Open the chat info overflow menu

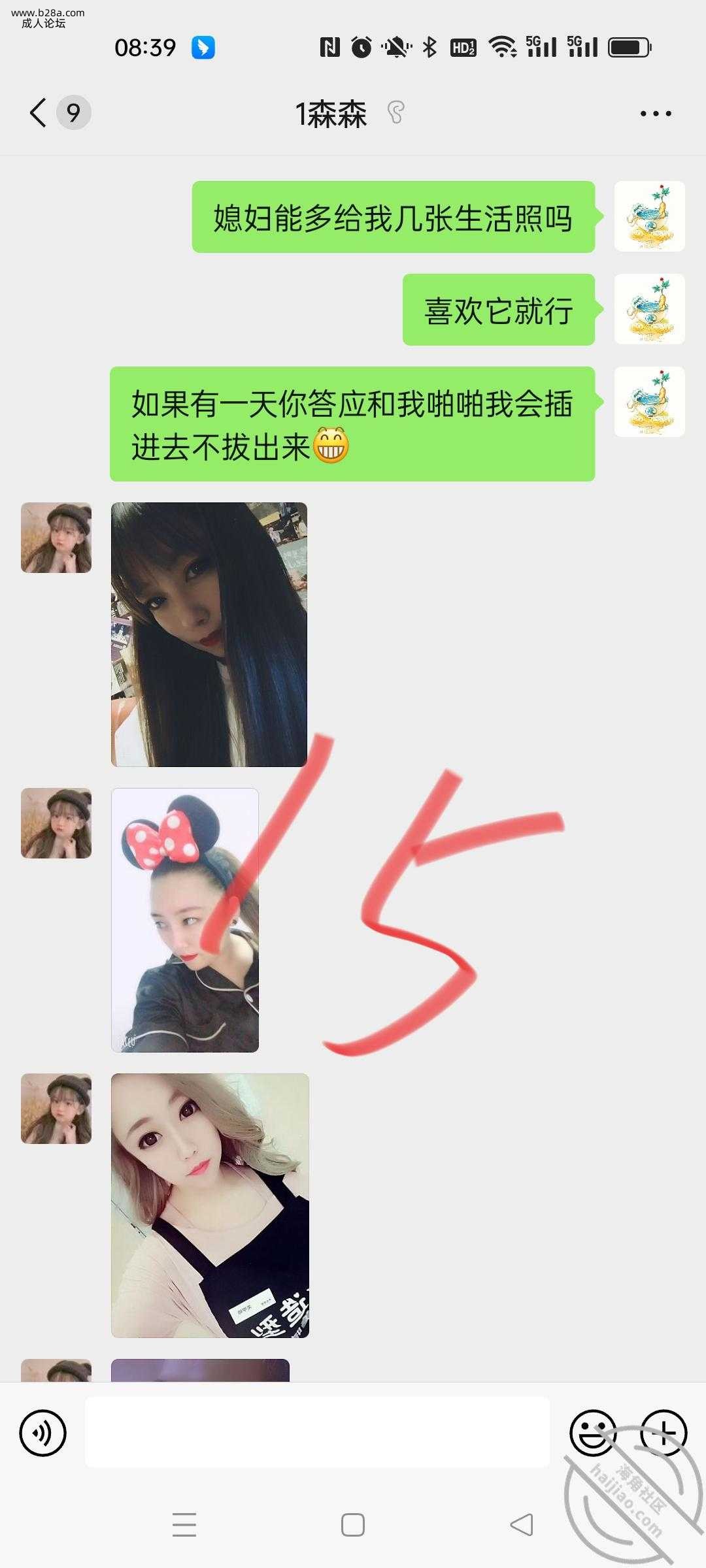[x=655, y=114]
